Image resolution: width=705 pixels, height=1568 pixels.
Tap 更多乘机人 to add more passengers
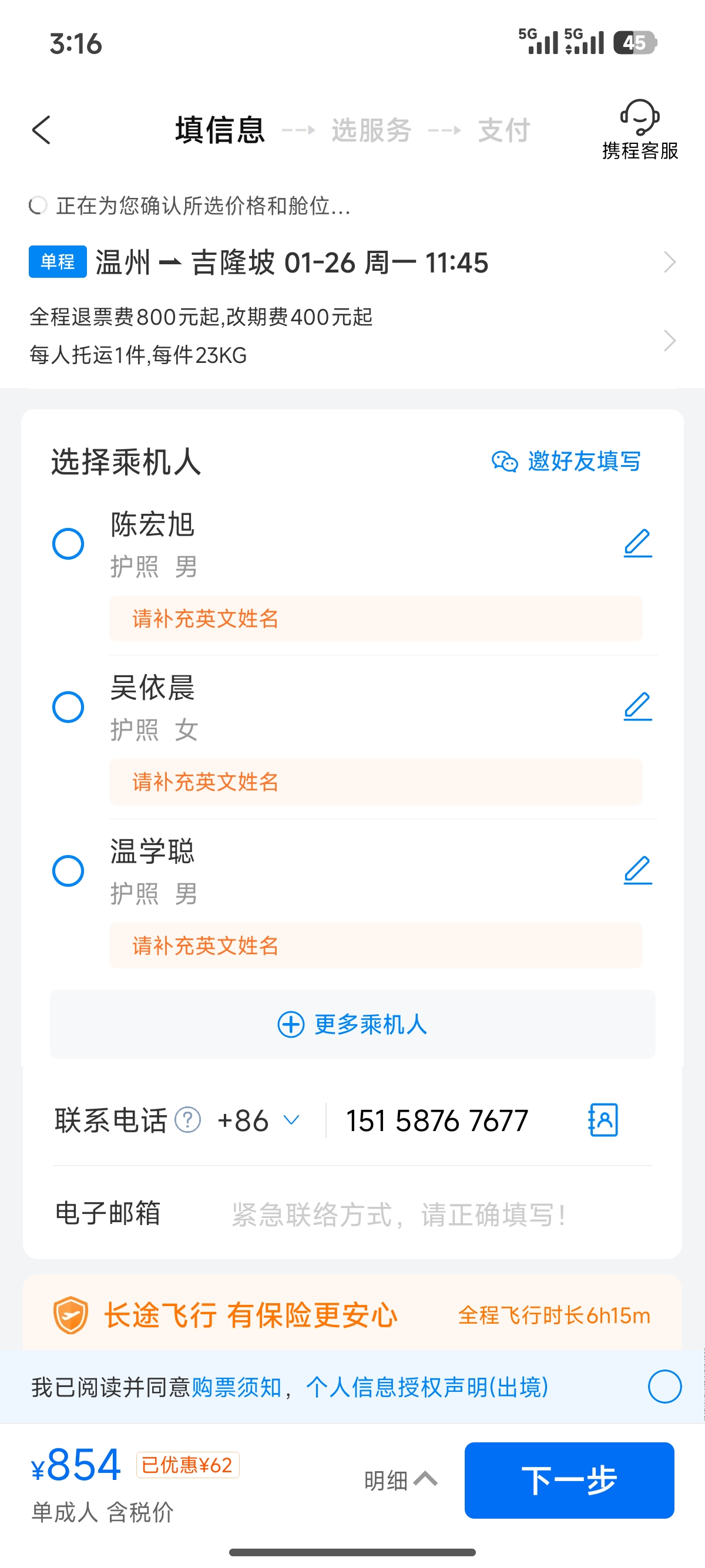[x=352, y=1024]
